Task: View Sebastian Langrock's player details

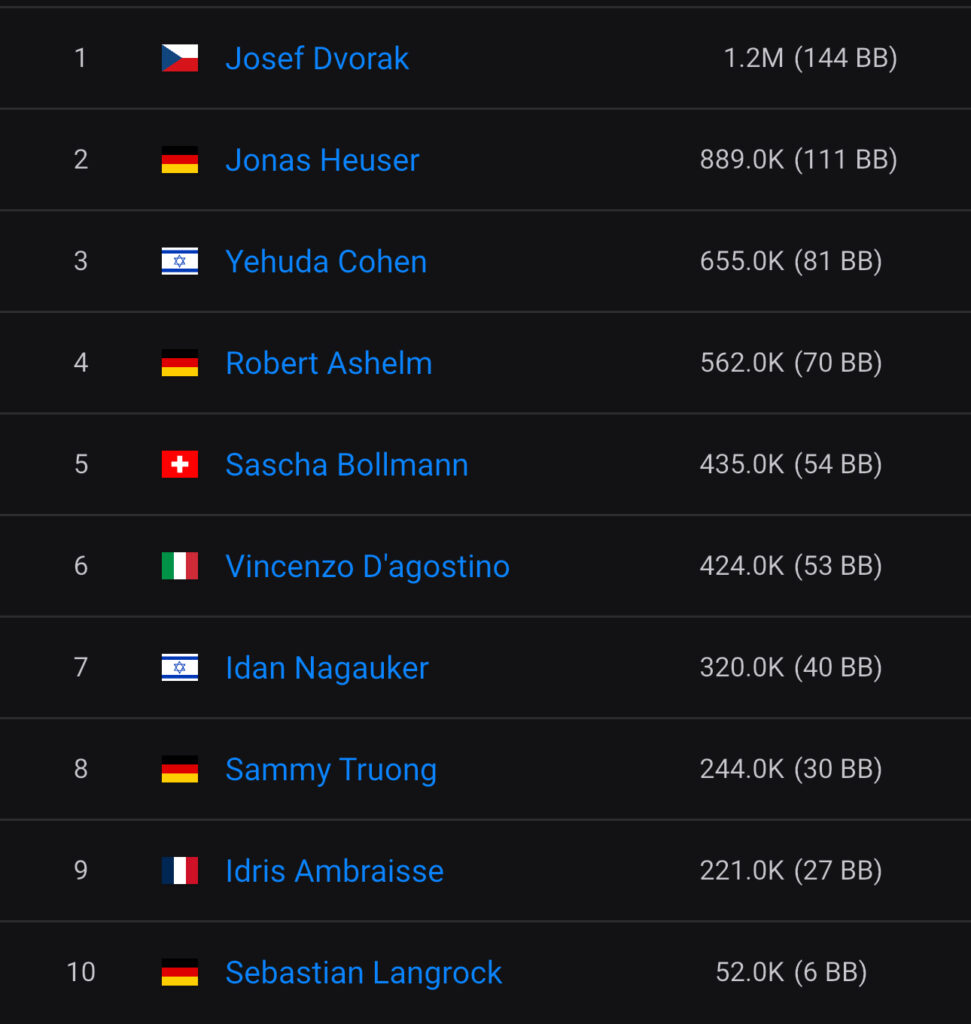Action: (x=363, y=972)
